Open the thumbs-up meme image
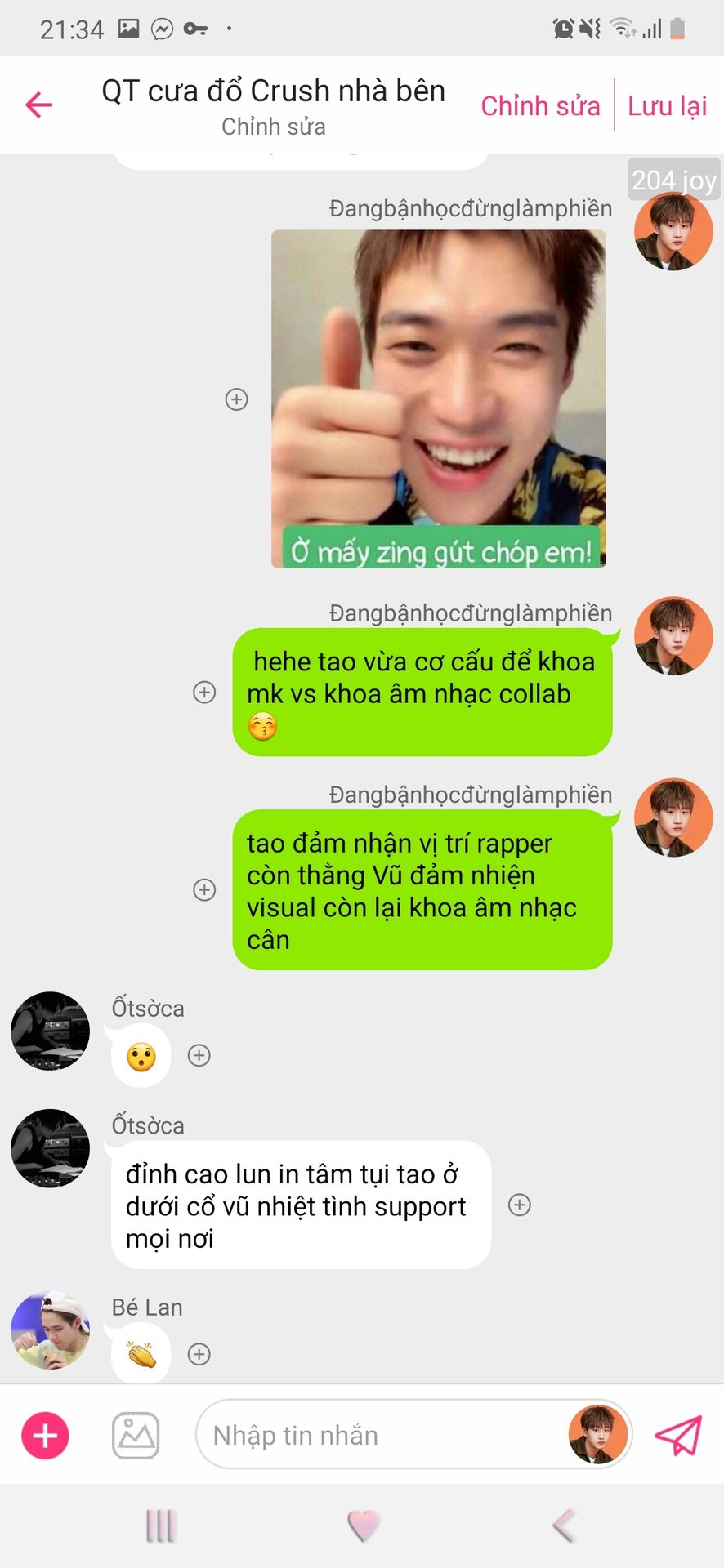Image resolution: width=724 pixels, height=1568 pixels. (x=438, y=398)
